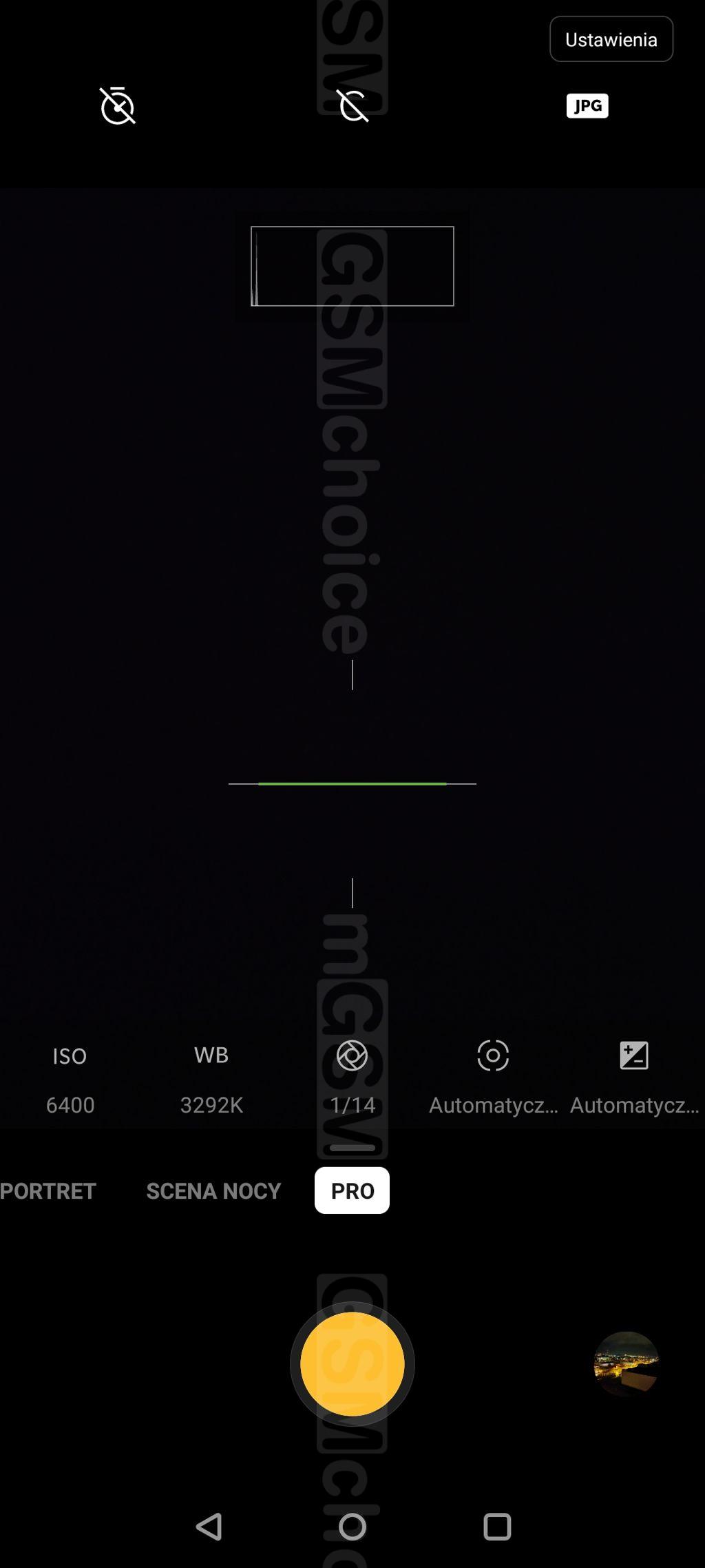The height and width of the screenshot is (1568, 705).
Task: Open the last photo thumbnail in the gallery
Action: point(626,1363)
